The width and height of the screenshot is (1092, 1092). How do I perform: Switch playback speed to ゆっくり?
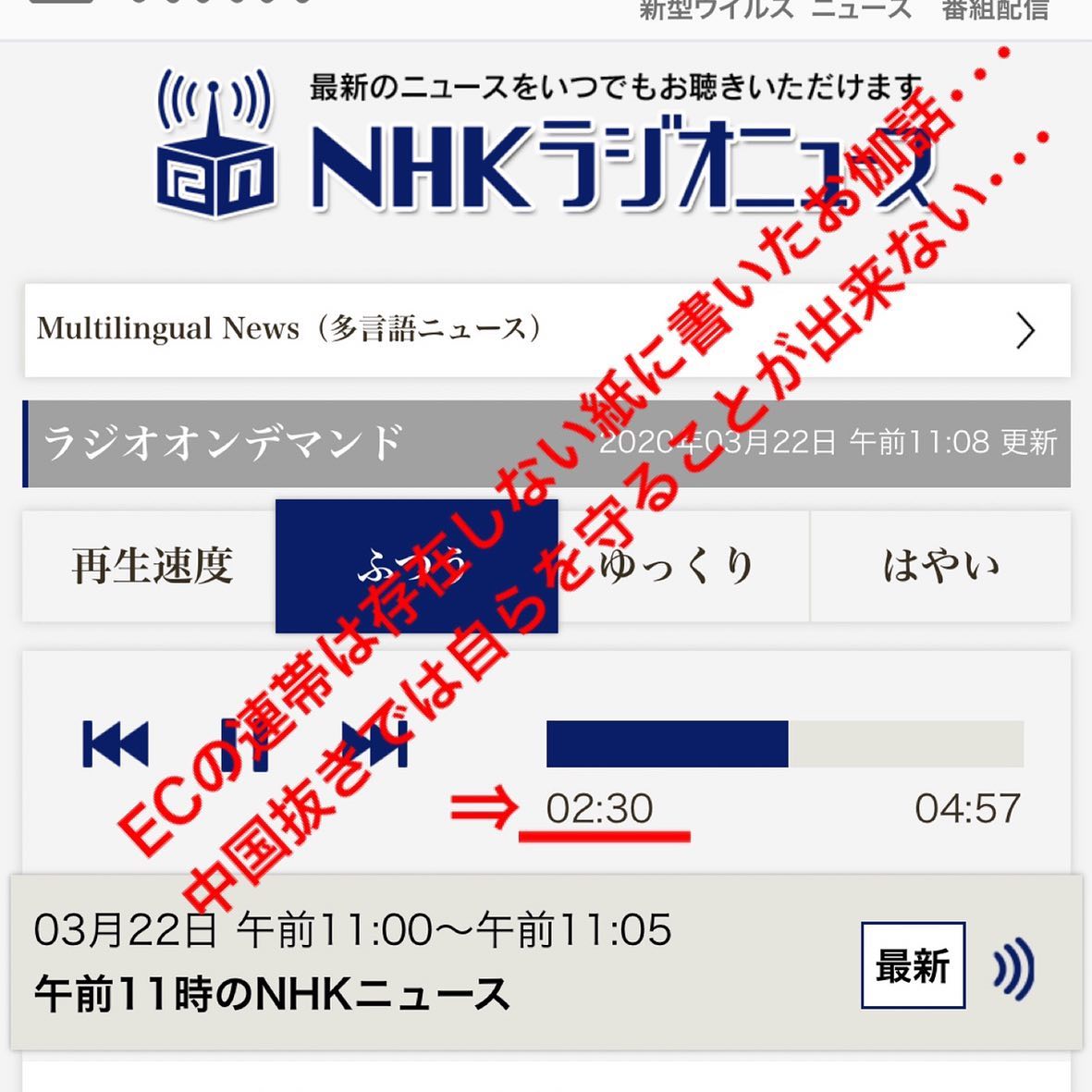pos(684,566)
